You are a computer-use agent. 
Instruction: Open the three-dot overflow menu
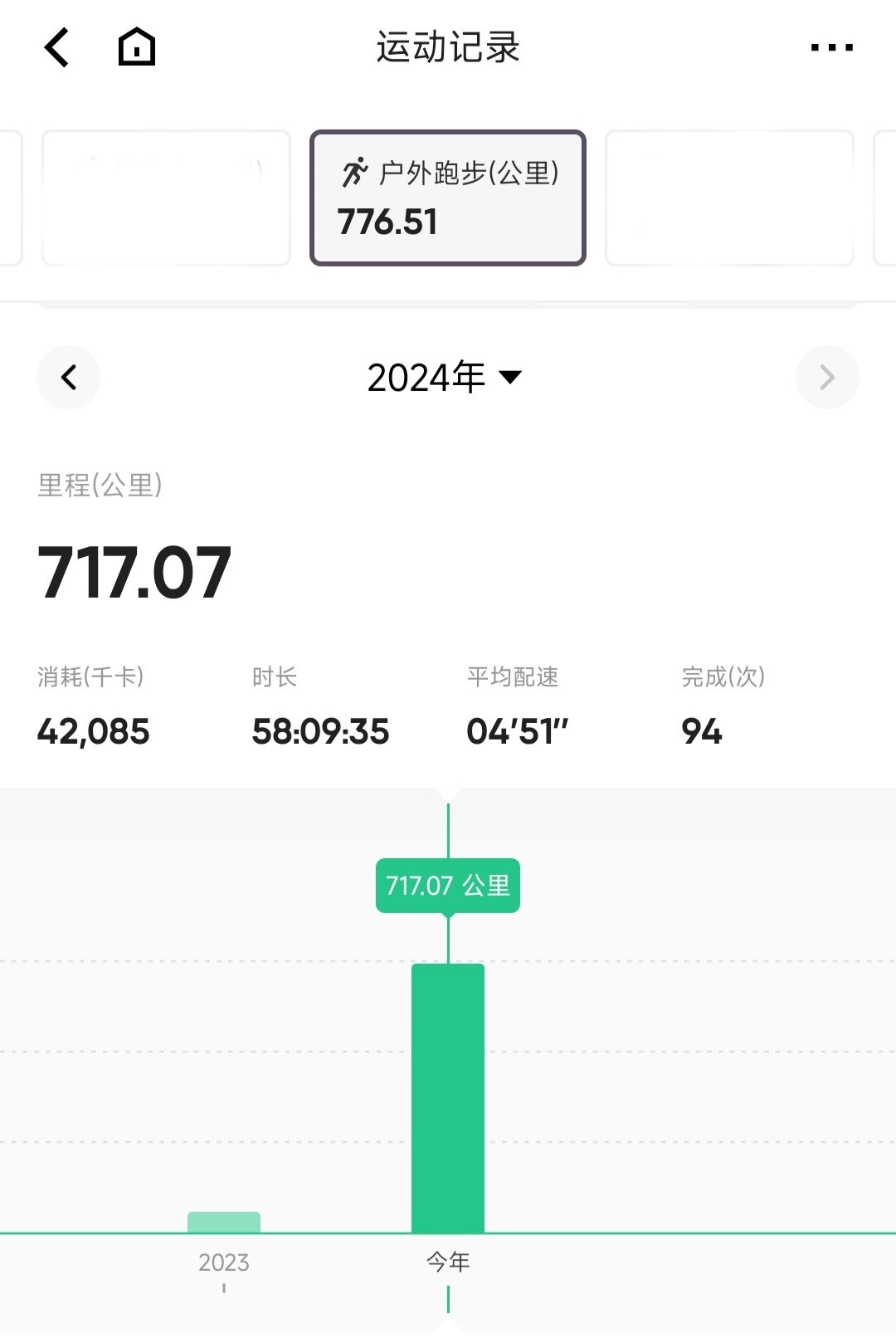tap(831, 47)
